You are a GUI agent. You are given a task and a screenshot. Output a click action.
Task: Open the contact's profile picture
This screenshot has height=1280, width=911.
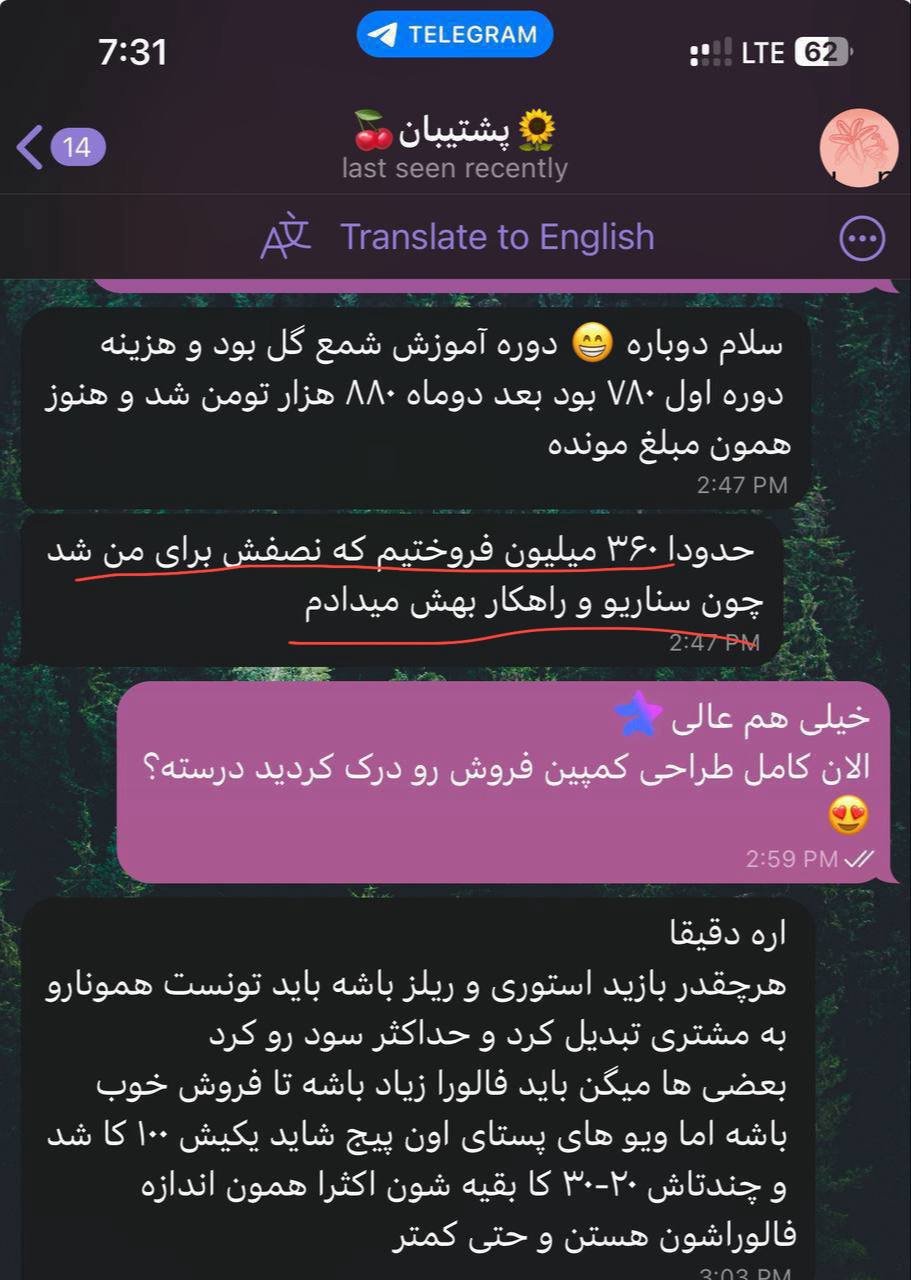[x=857, y=147]
